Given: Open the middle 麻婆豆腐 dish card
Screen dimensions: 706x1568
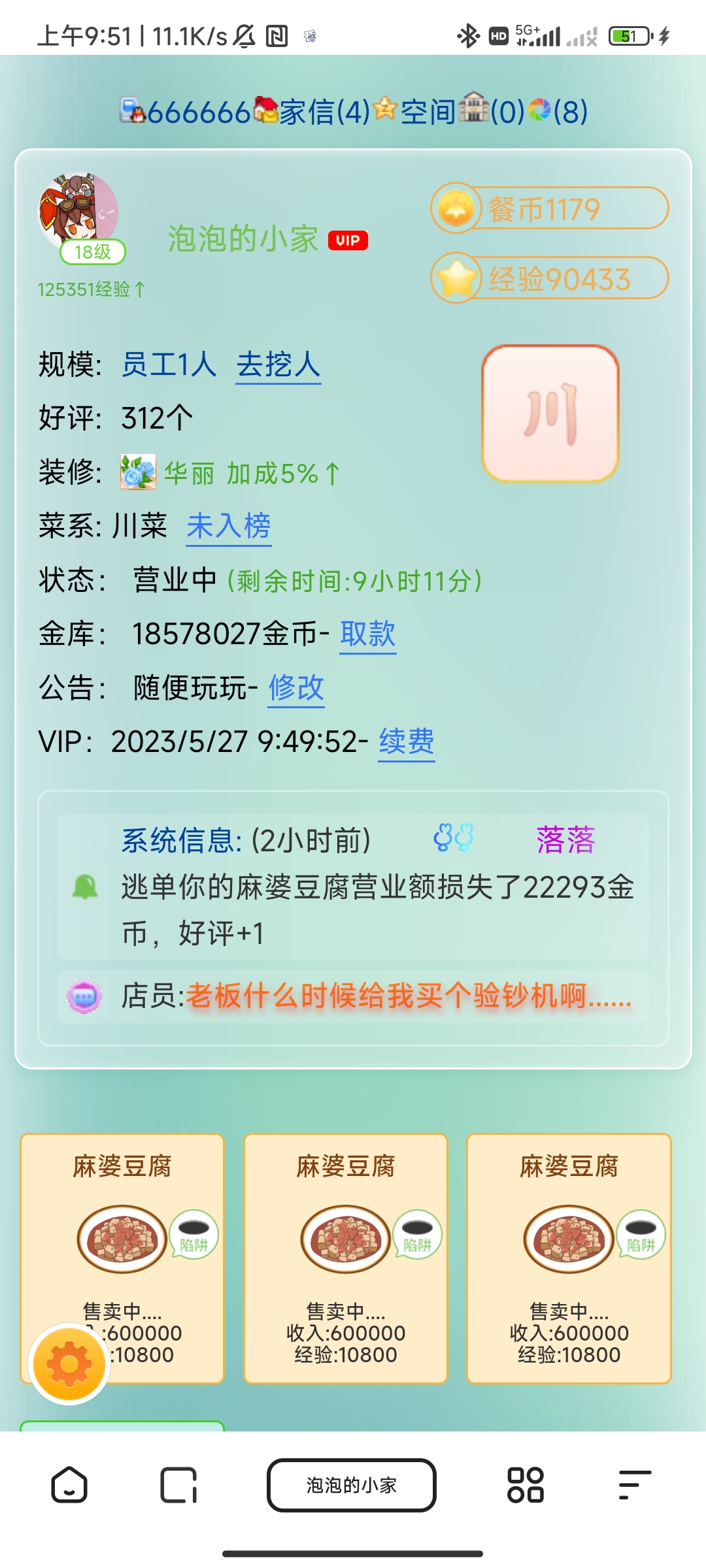Looking at the screenshot, I should [345, 1258].
